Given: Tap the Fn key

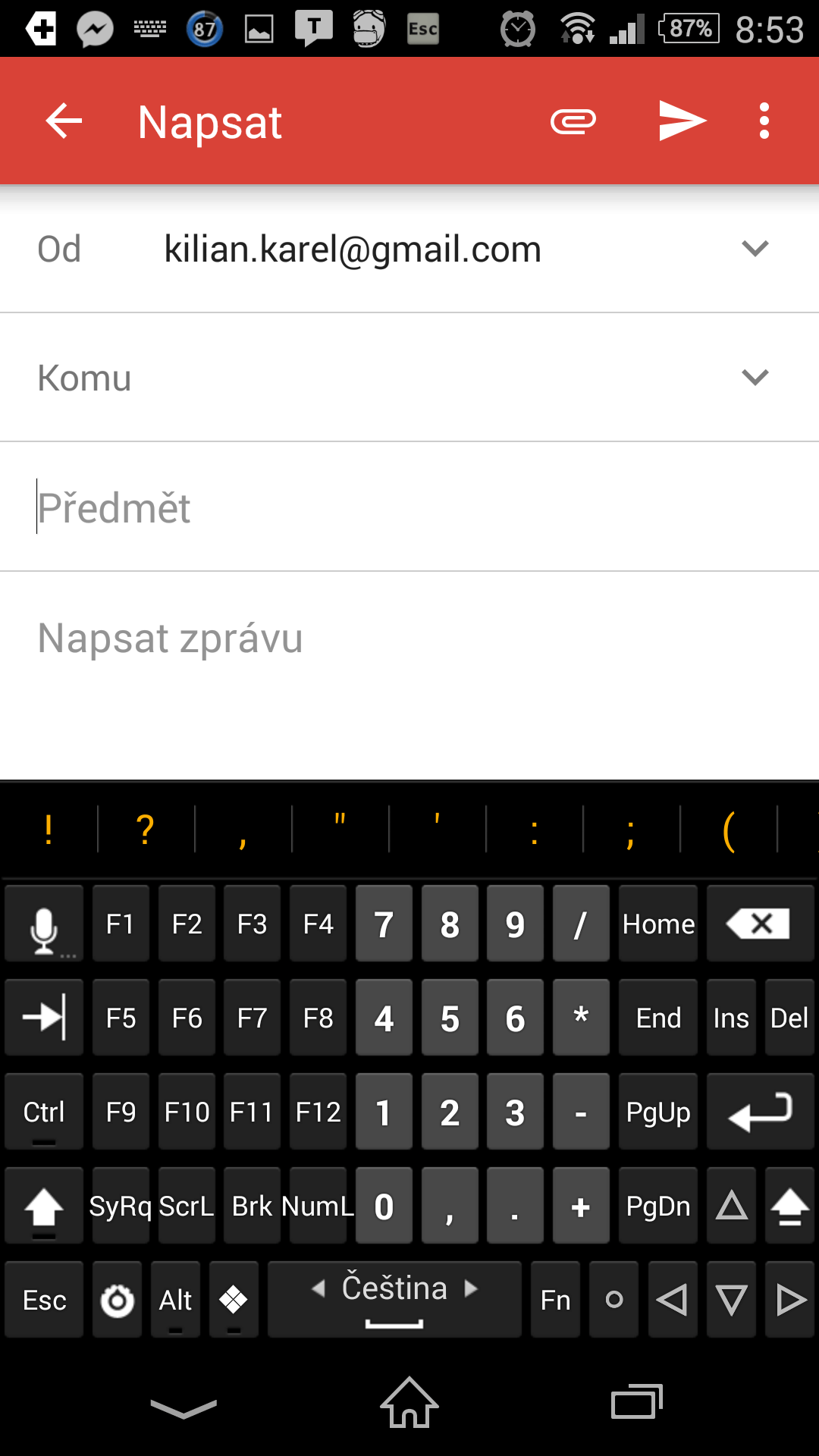Looking at the screenshot, I should coord(555,1300).
